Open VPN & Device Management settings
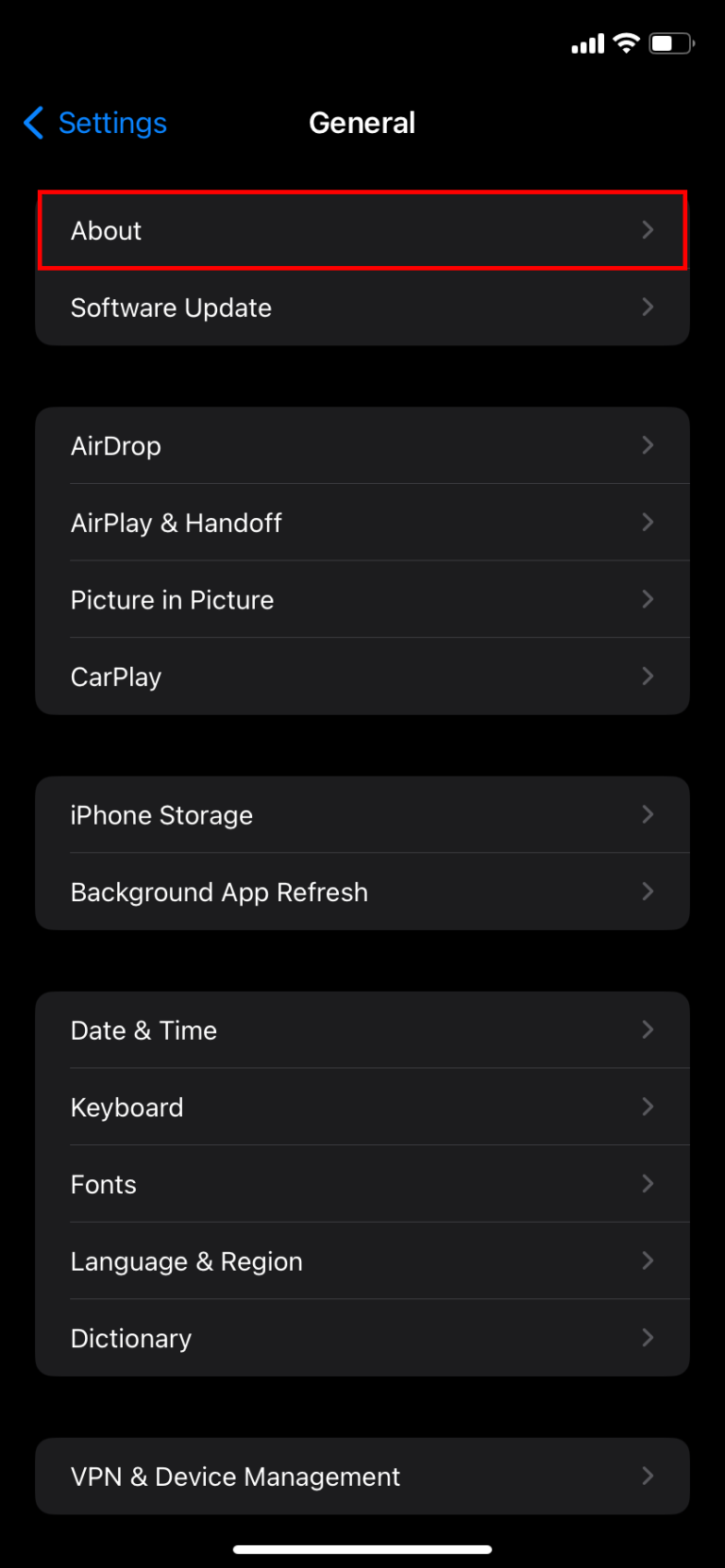The width and height of the screenshot is (725, 1568). tap(362, 1476)
